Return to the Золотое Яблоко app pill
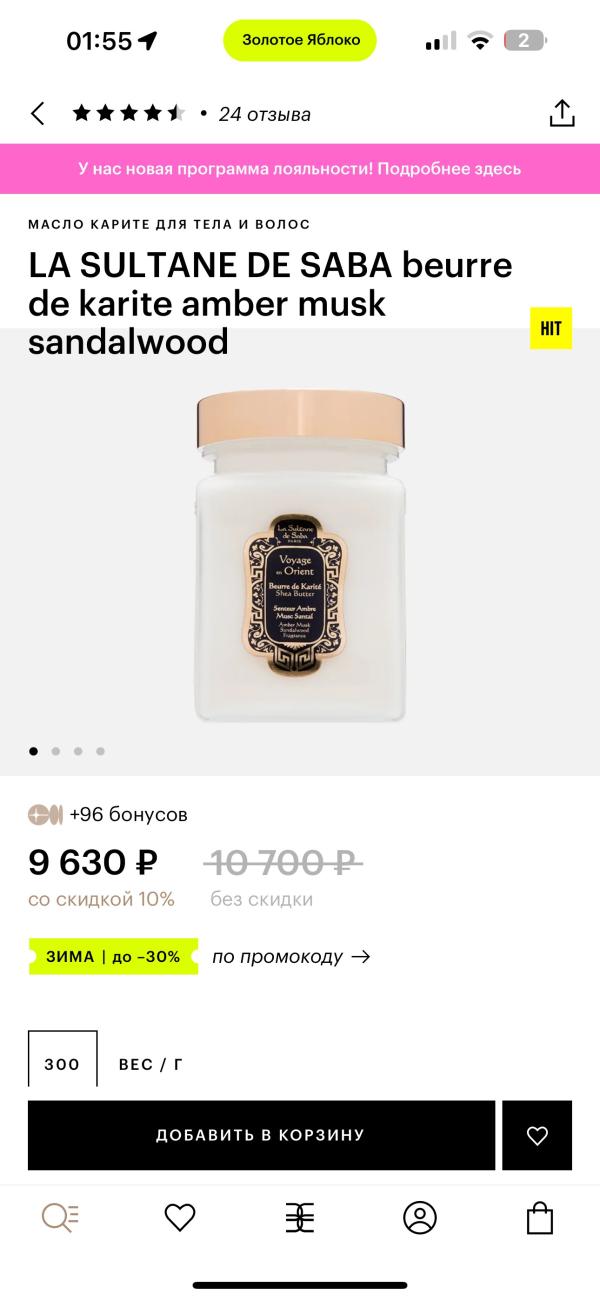Screen dimensions: 600x1300 point(299,40)
